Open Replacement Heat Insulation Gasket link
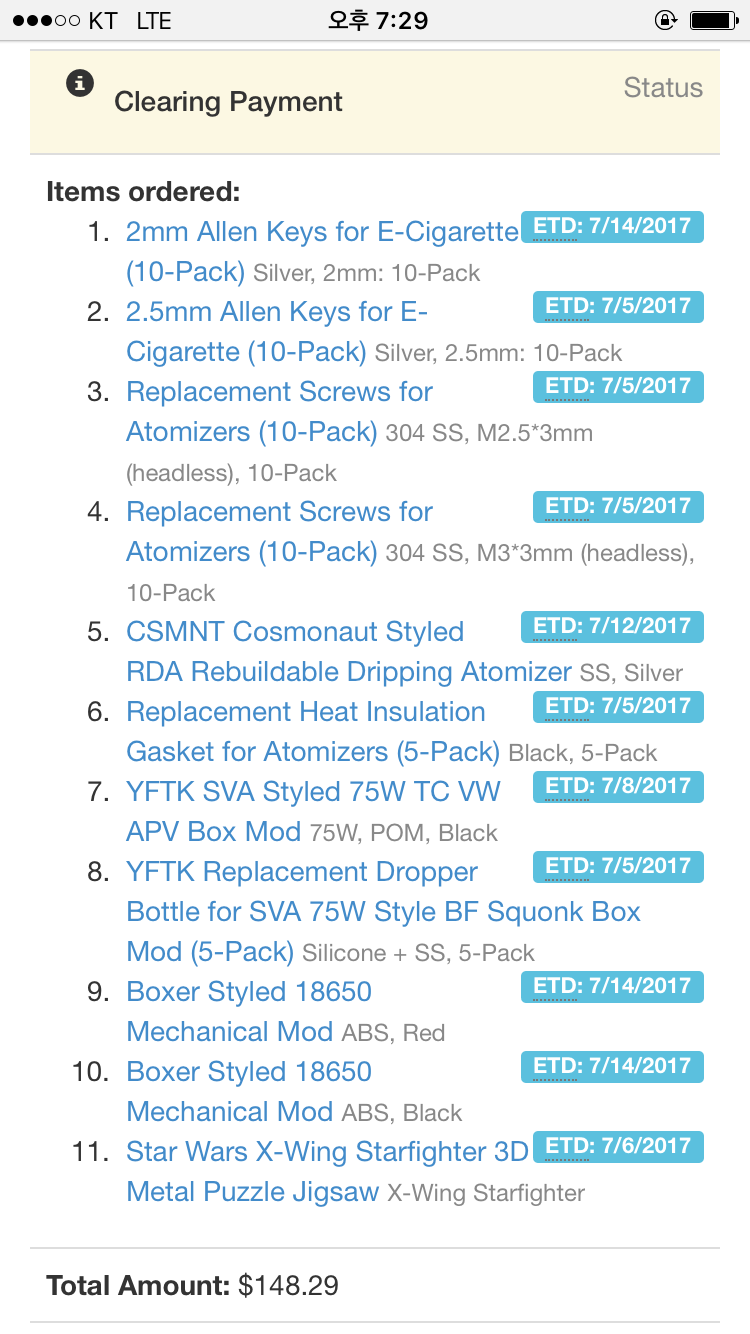750x1334 pixels. [305, 712]
